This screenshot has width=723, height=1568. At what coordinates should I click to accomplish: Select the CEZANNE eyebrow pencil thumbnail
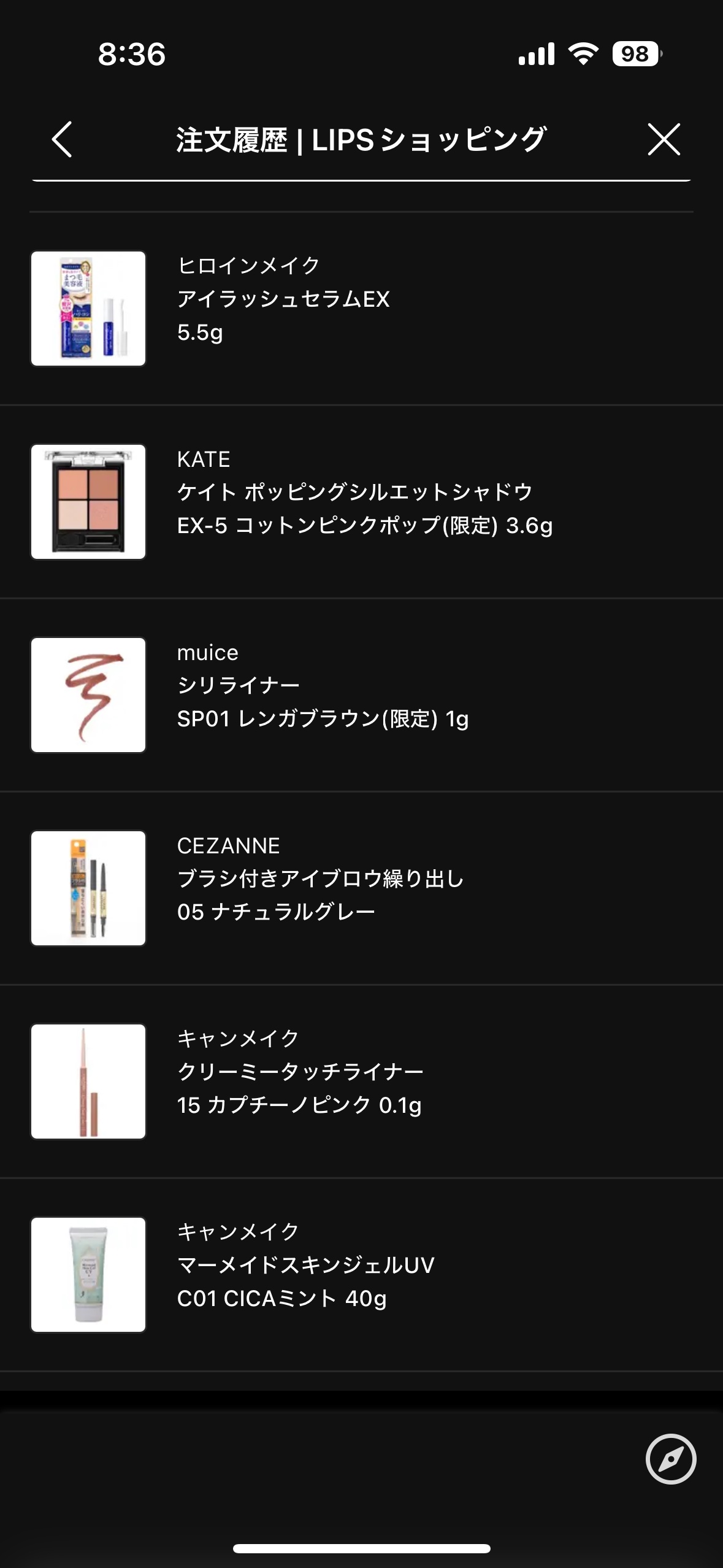(88, 887)
